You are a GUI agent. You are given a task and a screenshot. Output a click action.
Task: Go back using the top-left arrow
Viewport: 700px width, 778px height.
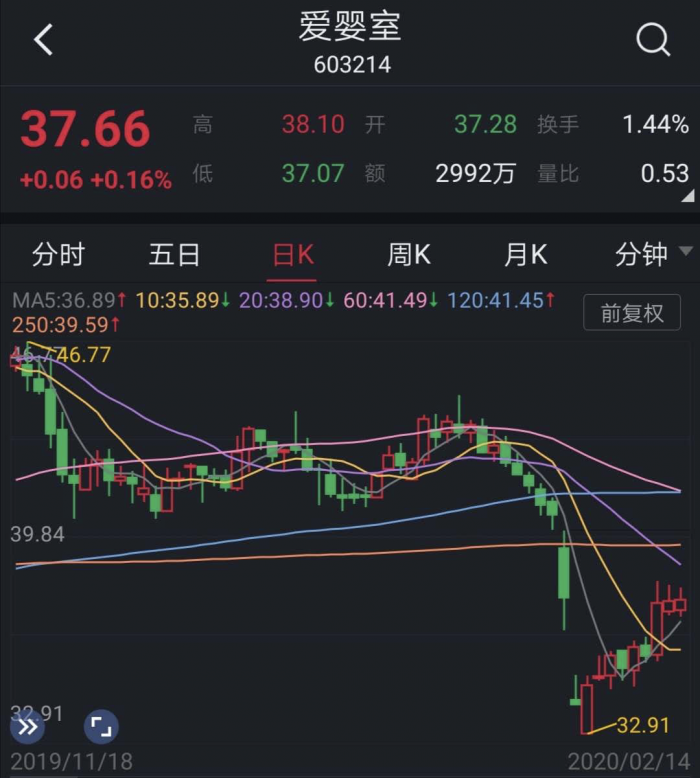[x=43, y=40]
